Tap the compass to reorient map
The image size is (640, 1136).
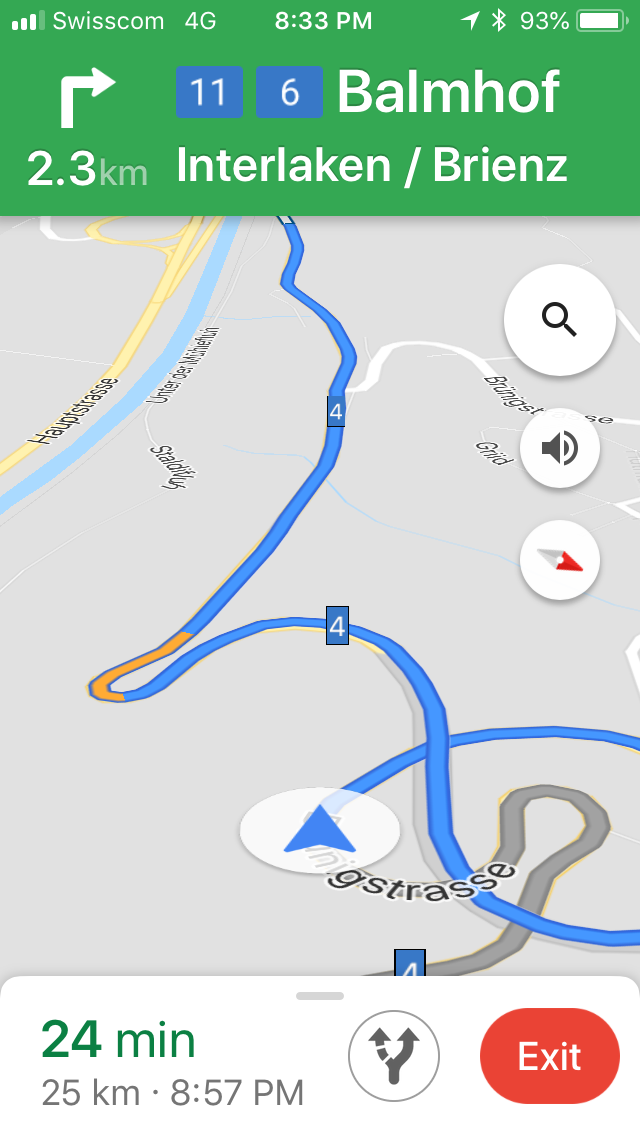click(559, 560)
